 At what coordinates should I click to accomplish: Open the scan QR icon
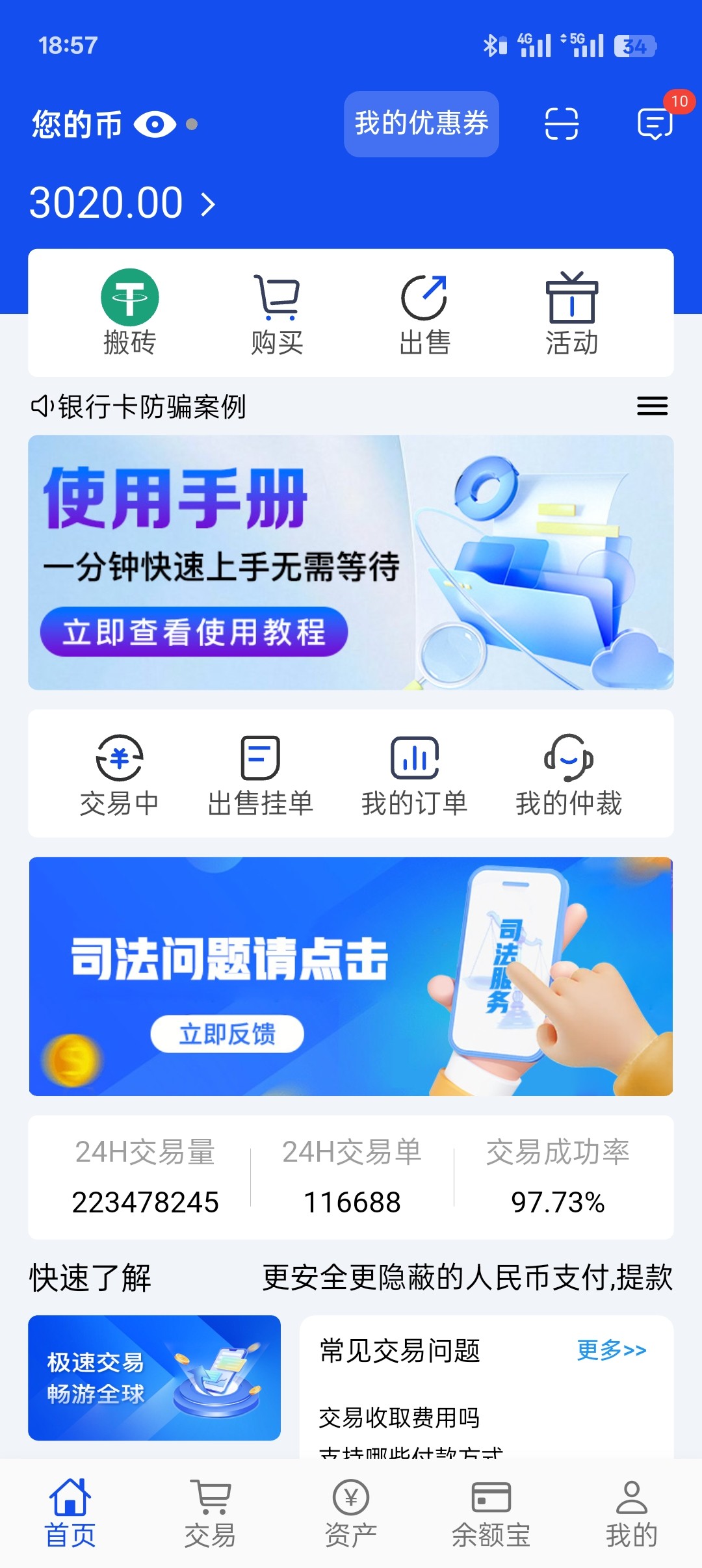(561, 124)
